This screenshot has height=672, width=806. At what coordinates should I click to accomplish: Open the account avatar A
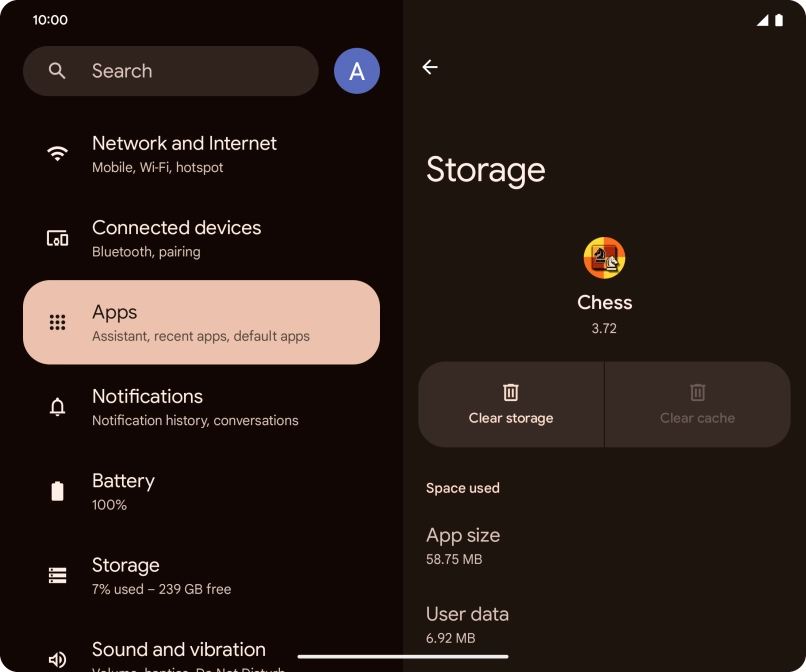click(357, 71)
